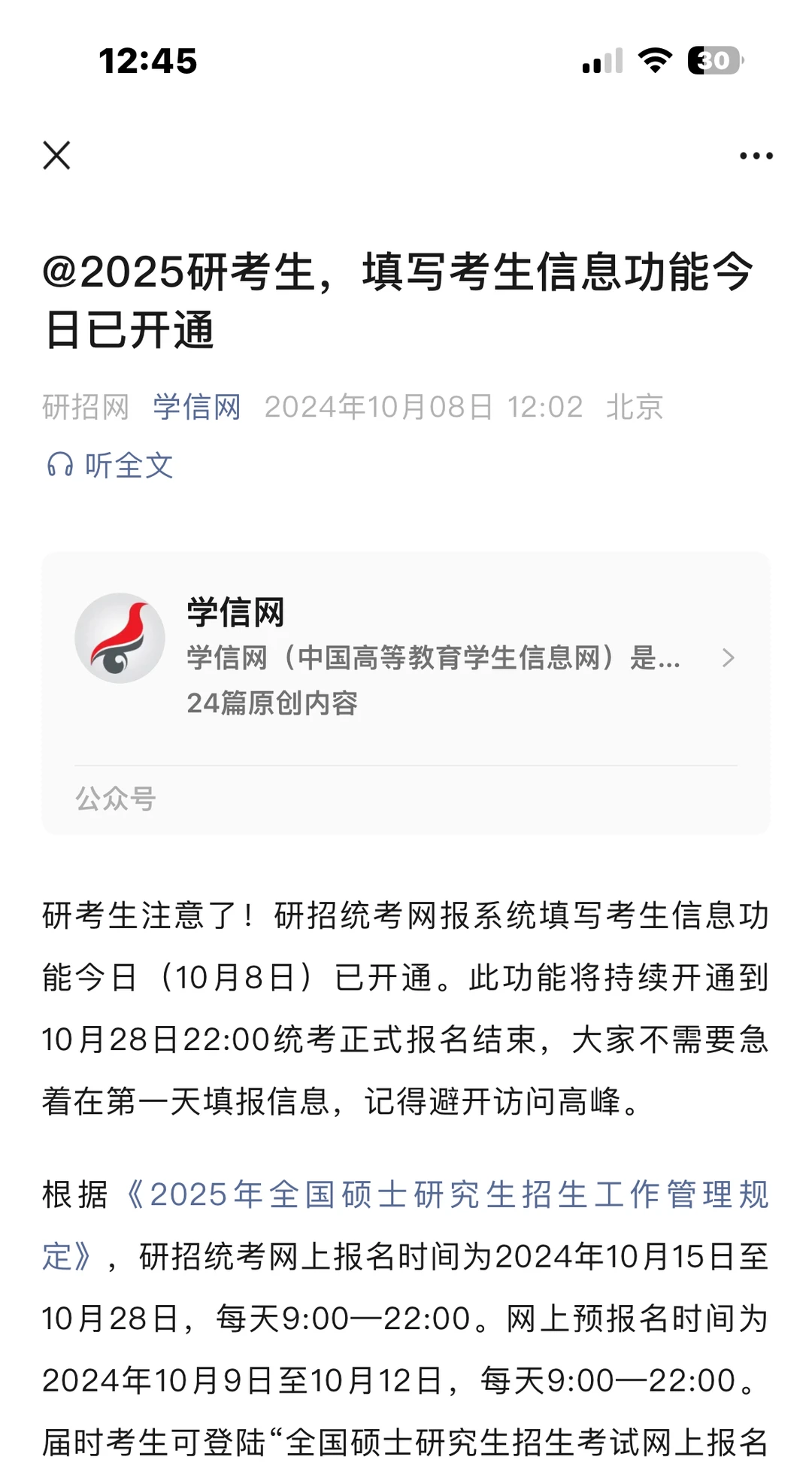Tap the 北京 location tag
This screenshot has width=812, height=1478.
[x=634, y=407]
